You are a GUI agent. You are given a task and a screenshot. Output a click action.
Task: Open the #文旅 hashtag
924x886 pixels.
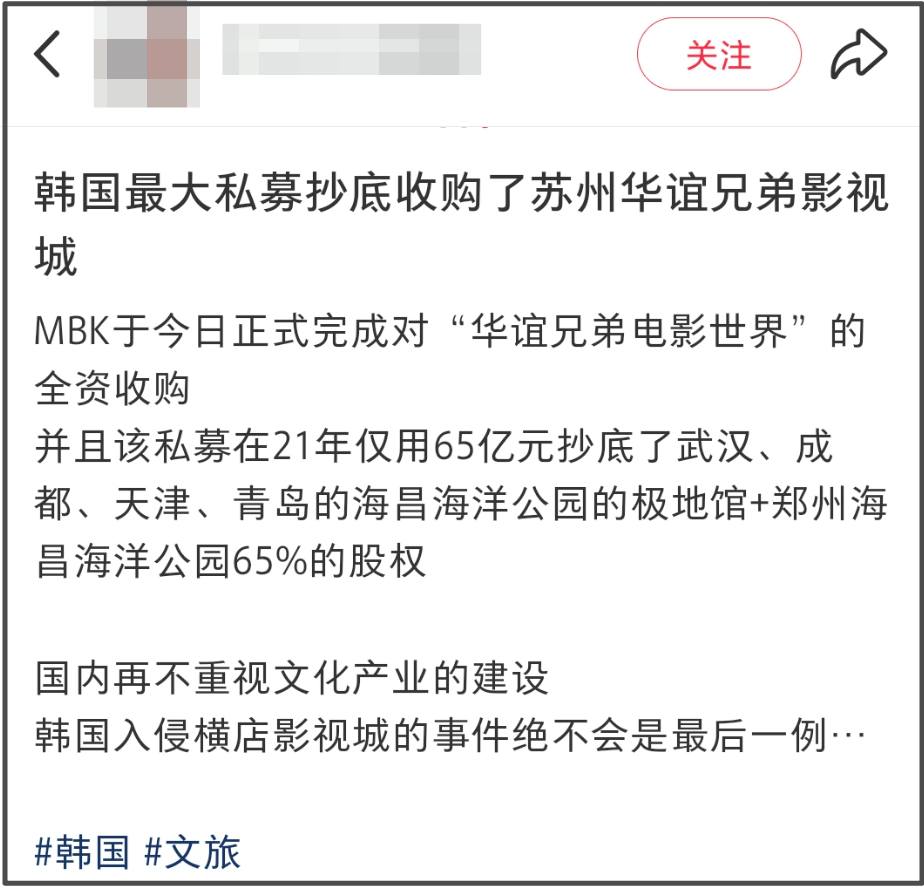193,852
